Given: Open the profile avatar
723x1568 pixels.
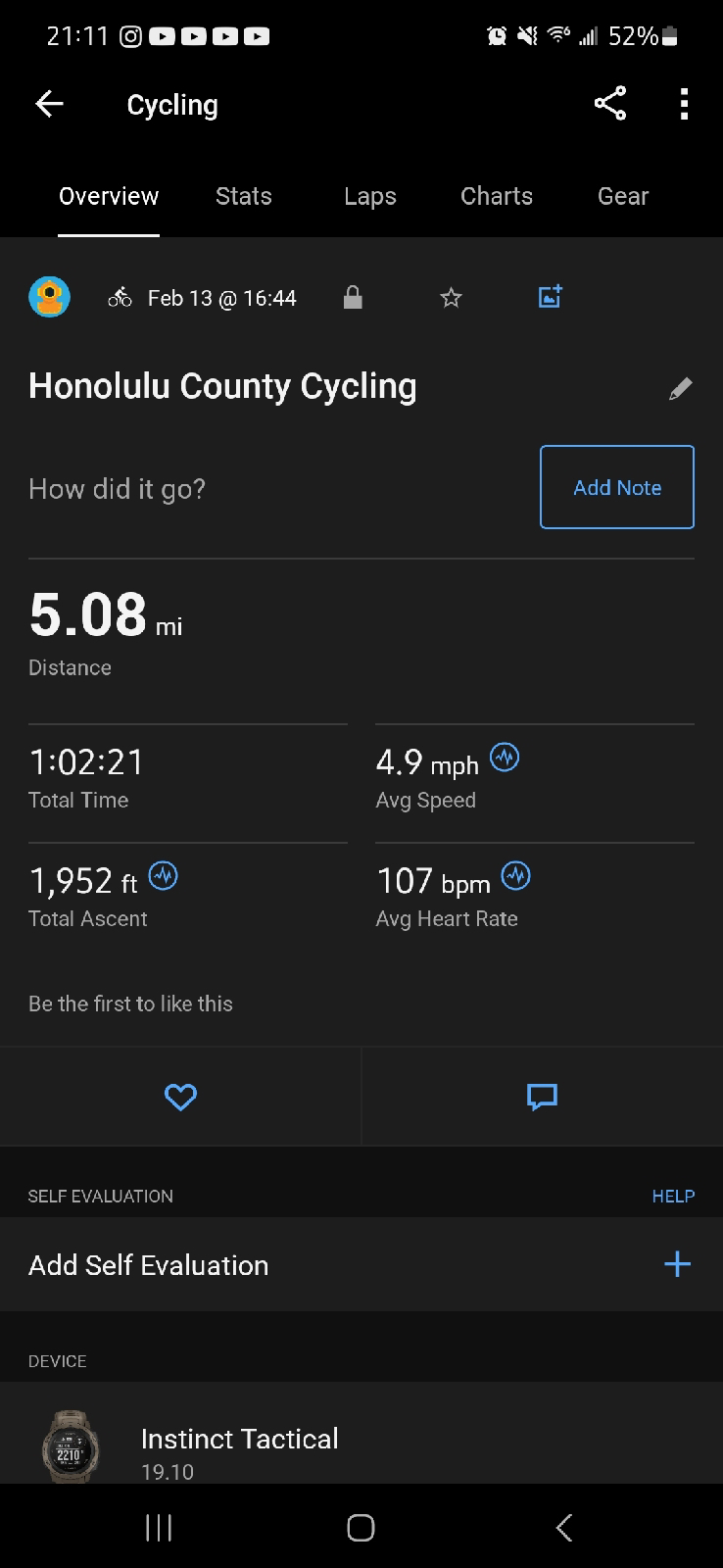Looking at the screenshot, I should coord(49,297).
